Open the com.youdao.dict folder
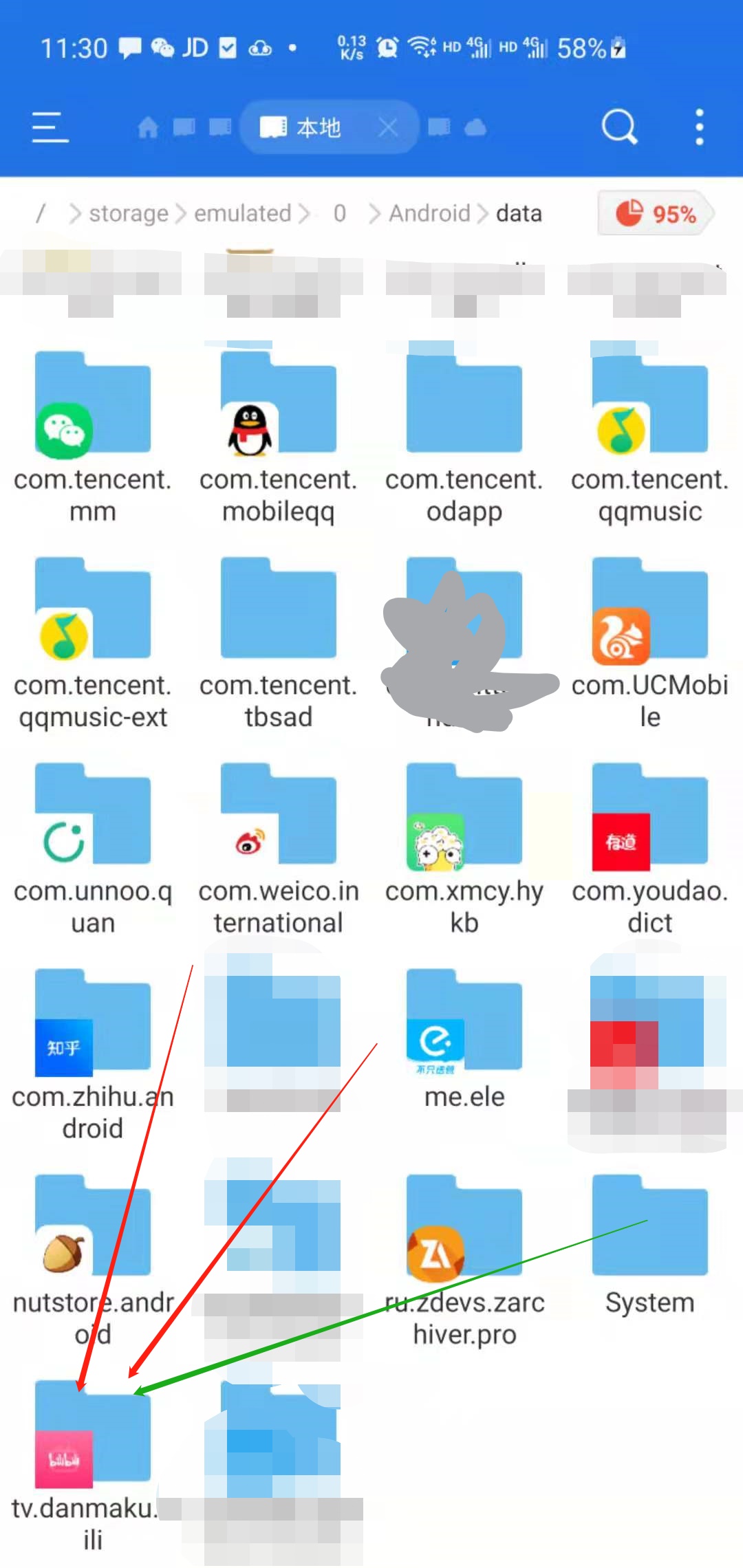 pos(650,849)
